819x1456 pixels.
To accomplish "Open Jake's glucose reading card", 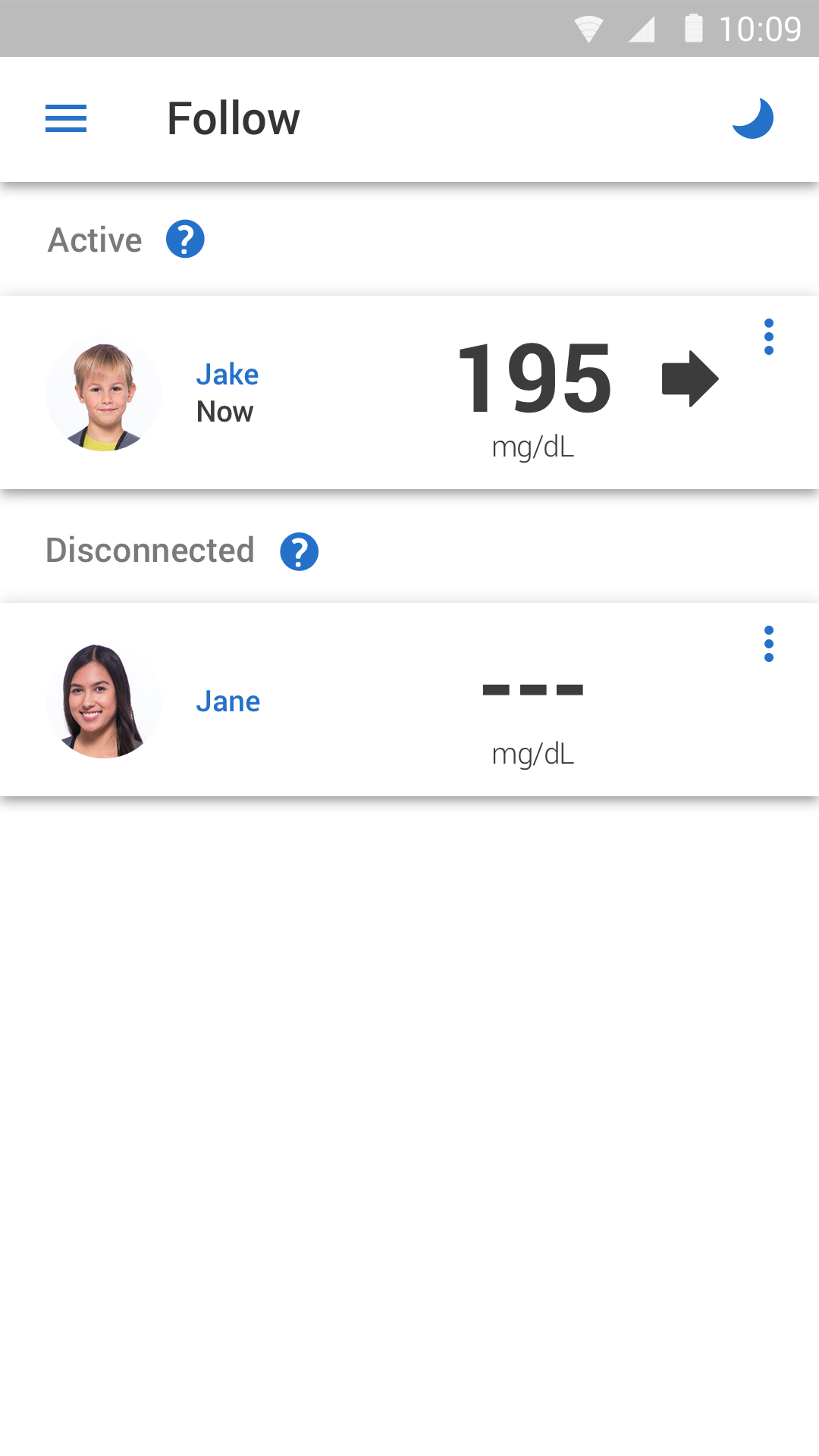I will coord(409,393).
